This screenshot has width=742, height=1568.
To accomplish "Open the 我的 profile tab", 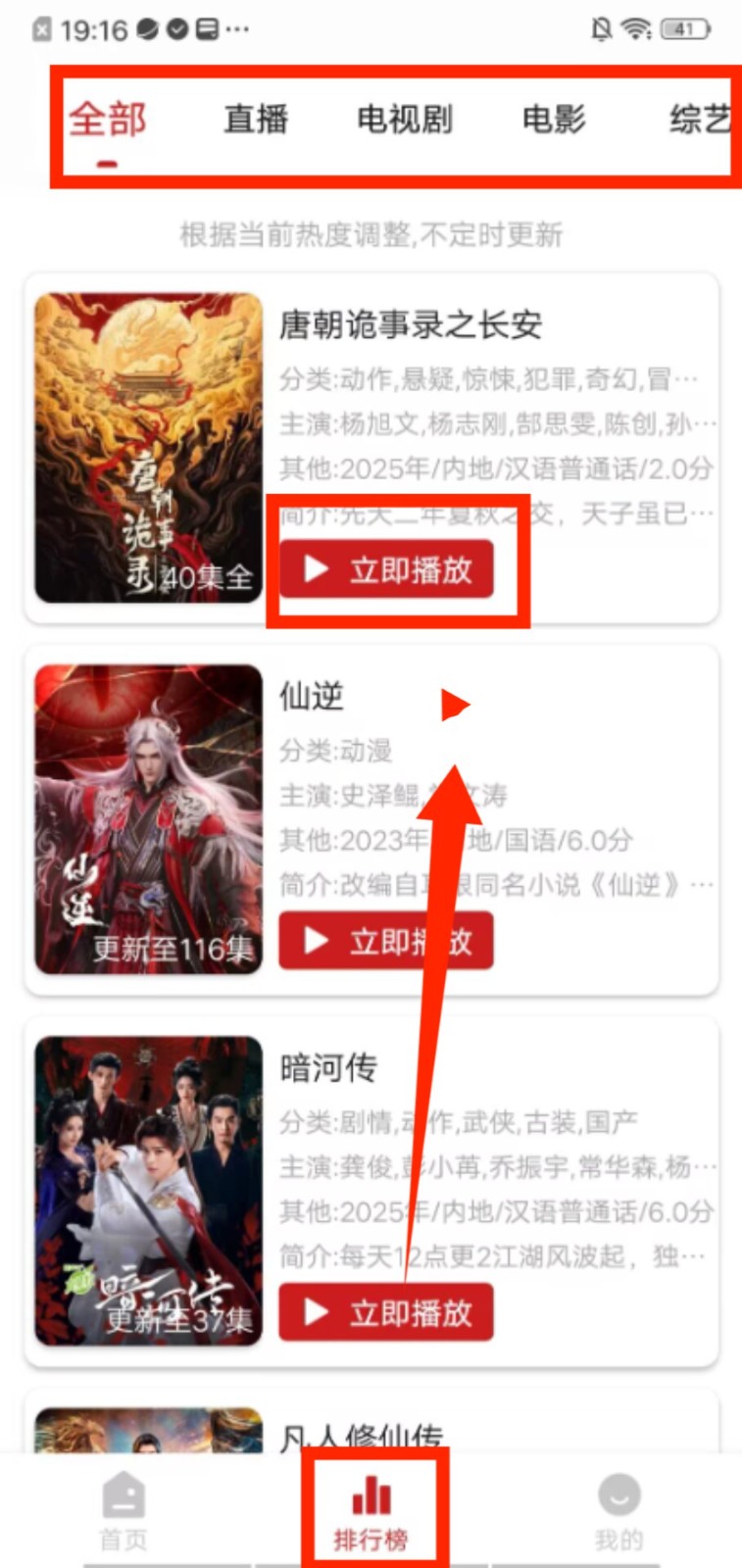I will pyautogui.click(x=618, y=1511).
